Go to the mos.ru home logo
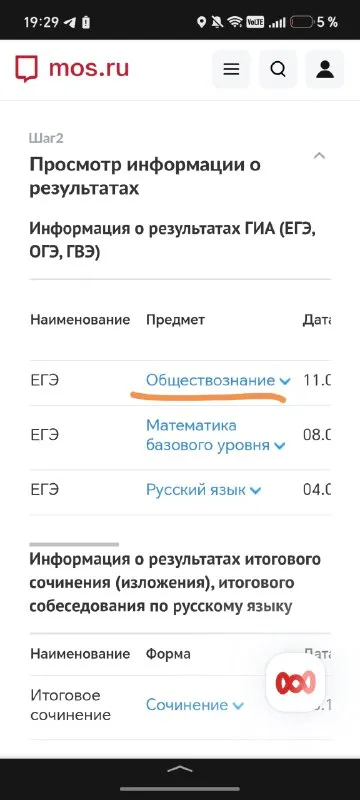 pyautogui.click(x=72, y=69)
